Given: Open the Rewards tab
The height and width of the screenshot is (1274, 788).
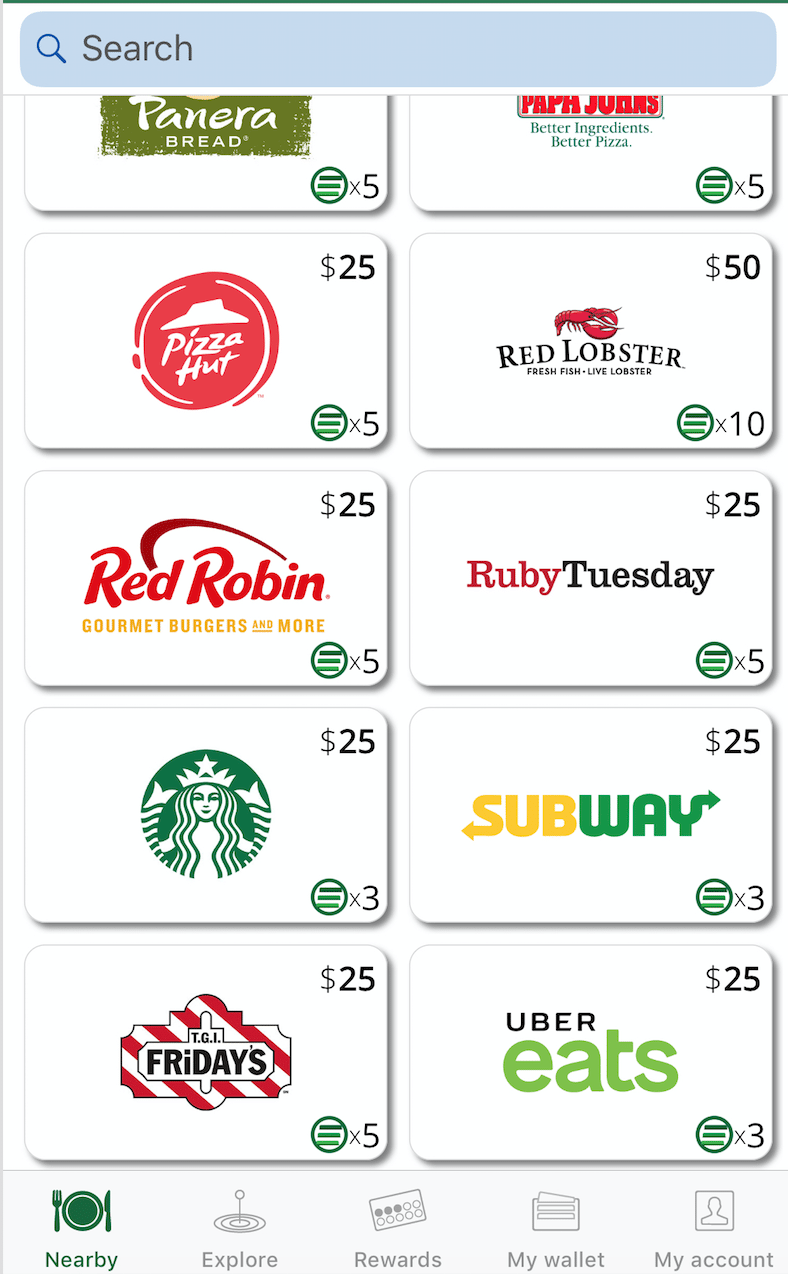Looking at the screenshot, I should point(397,1228).
